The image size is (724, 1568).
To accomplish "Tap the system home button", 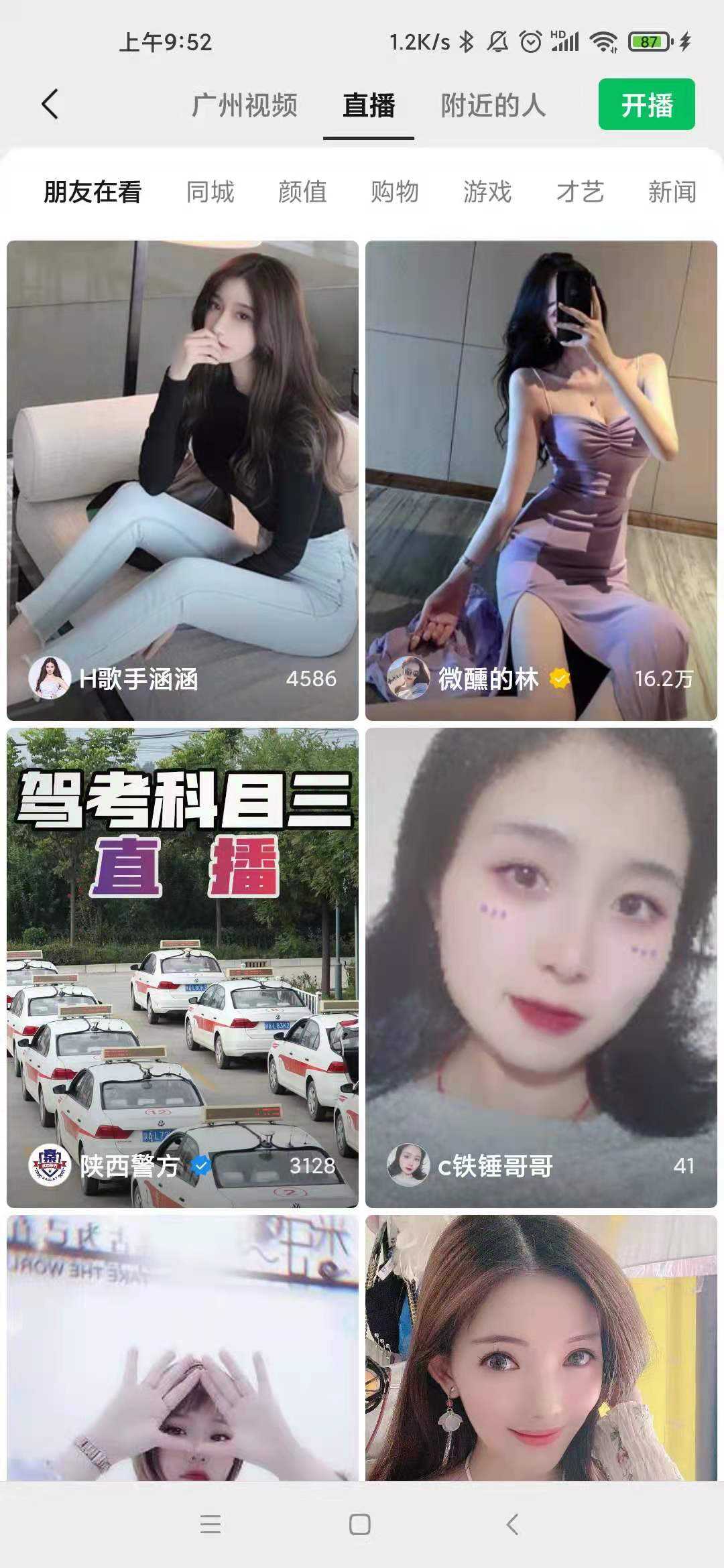I will click(x=360, y=1524).
